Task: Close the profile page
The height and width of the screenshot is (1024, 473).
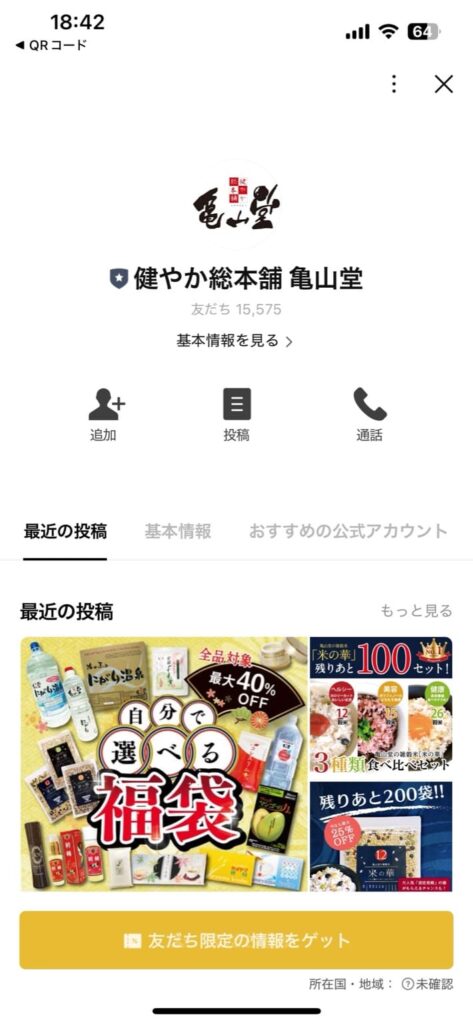Action: click(x=444, y=84)
